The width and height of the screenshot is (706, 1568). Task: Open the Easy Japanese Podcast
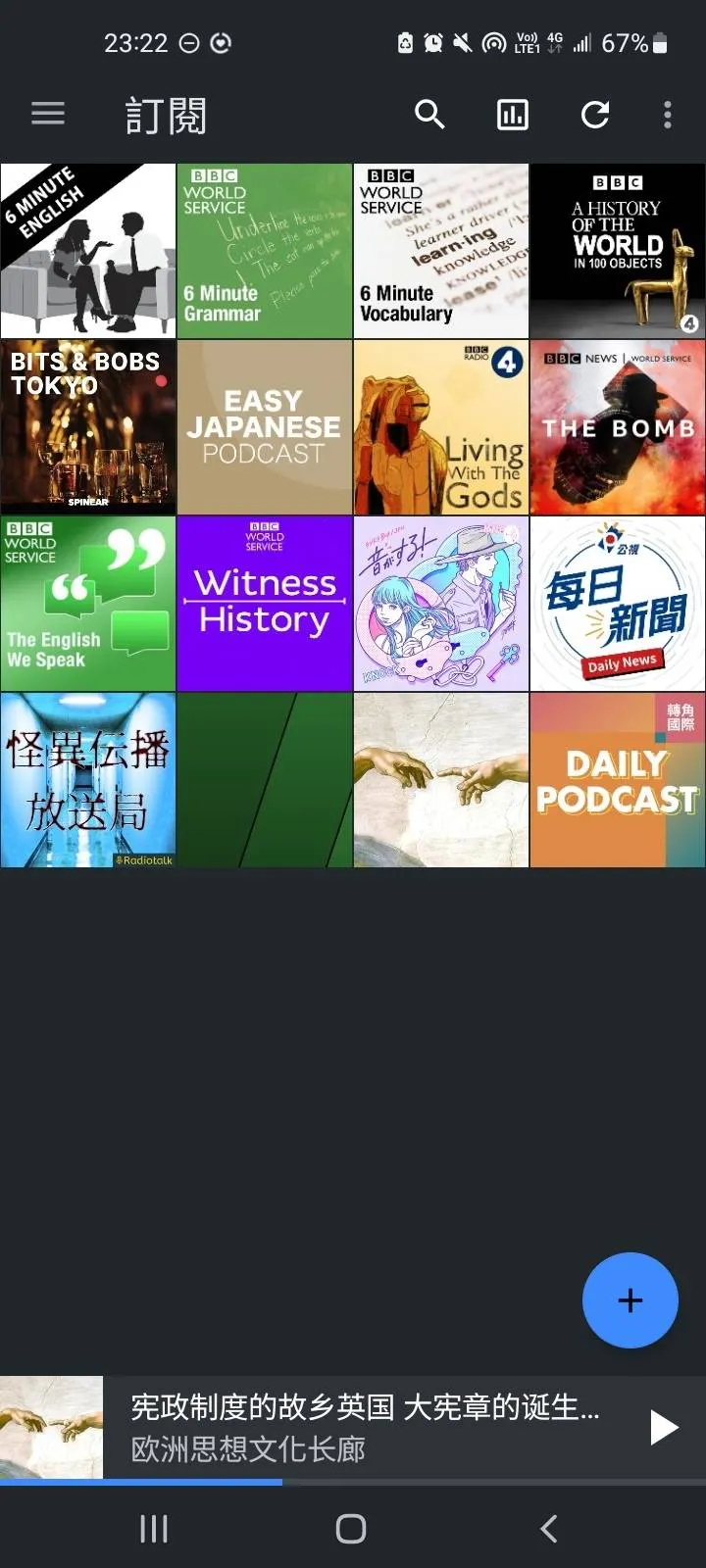click(264, 426)
